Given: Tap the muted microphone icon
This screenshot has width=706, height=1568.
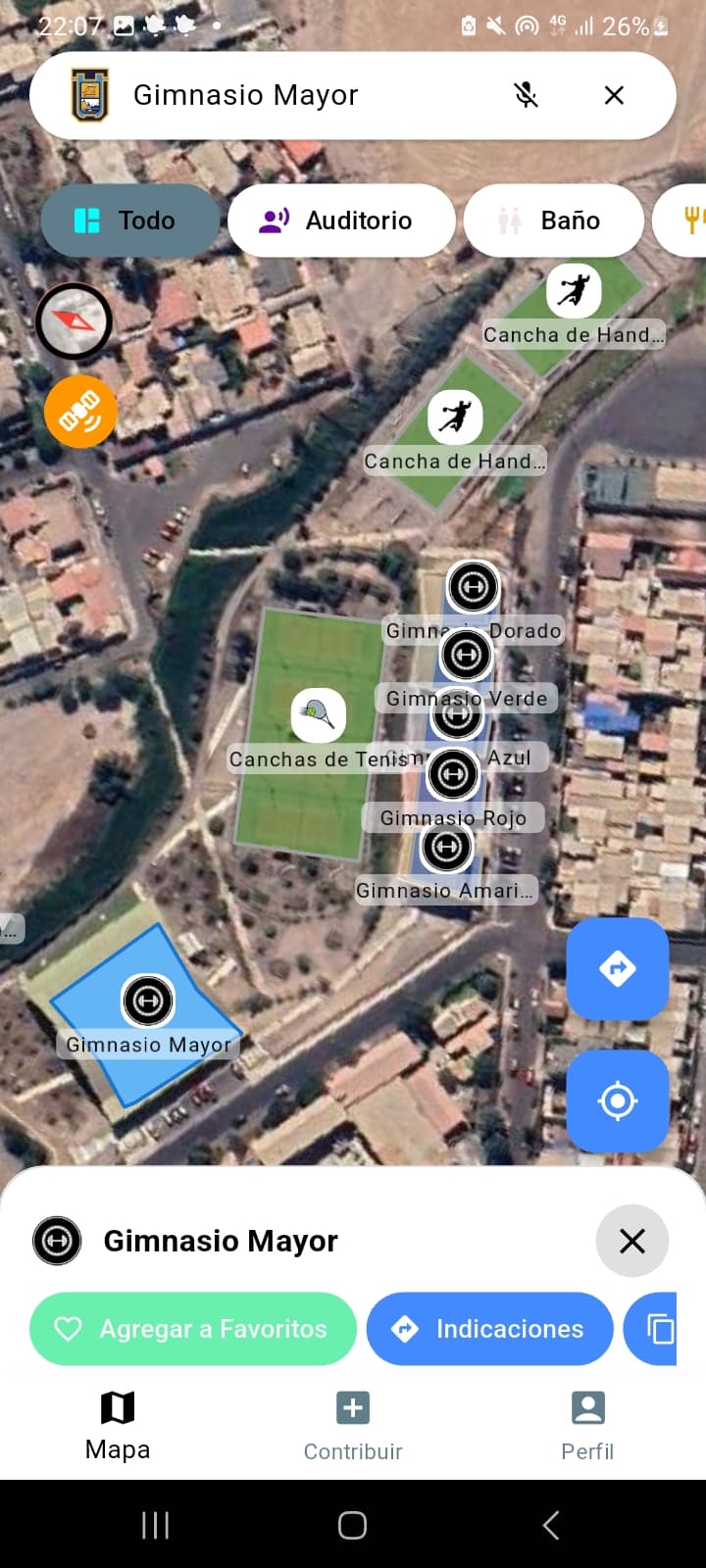Looking at the screenshot, I should coord(527,95).
